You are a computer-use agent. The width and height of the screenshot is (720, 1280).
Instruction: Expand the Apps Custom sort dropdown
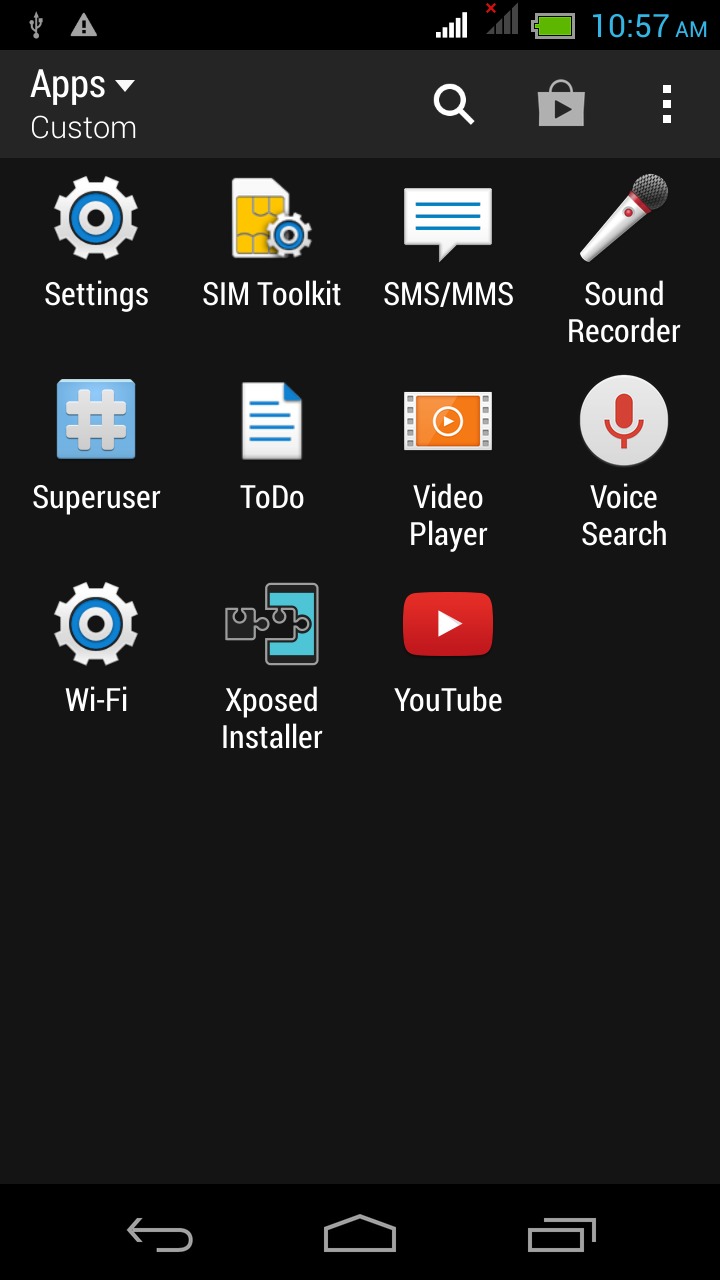pos(84,104)
